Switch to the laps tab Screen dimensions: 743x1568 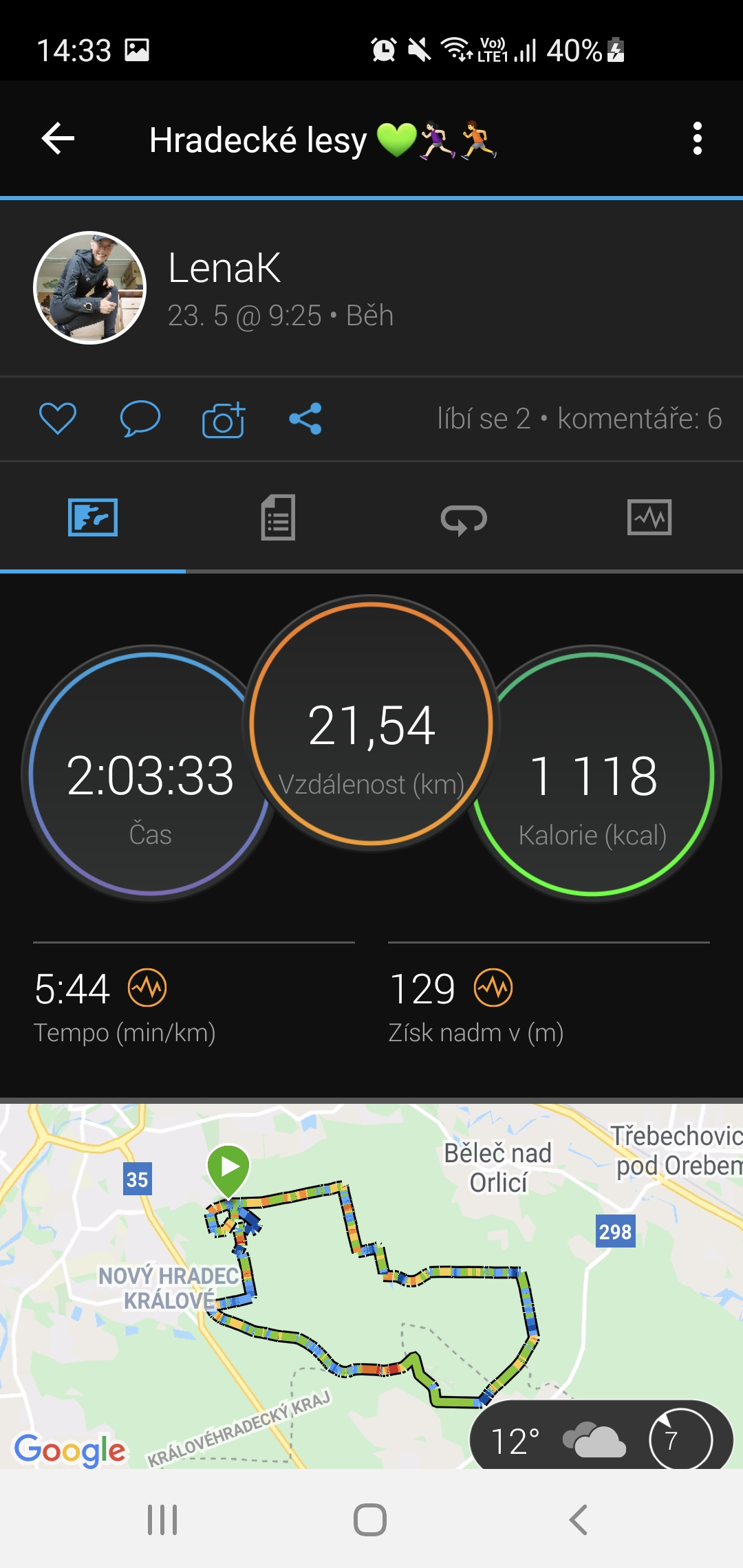464,517
